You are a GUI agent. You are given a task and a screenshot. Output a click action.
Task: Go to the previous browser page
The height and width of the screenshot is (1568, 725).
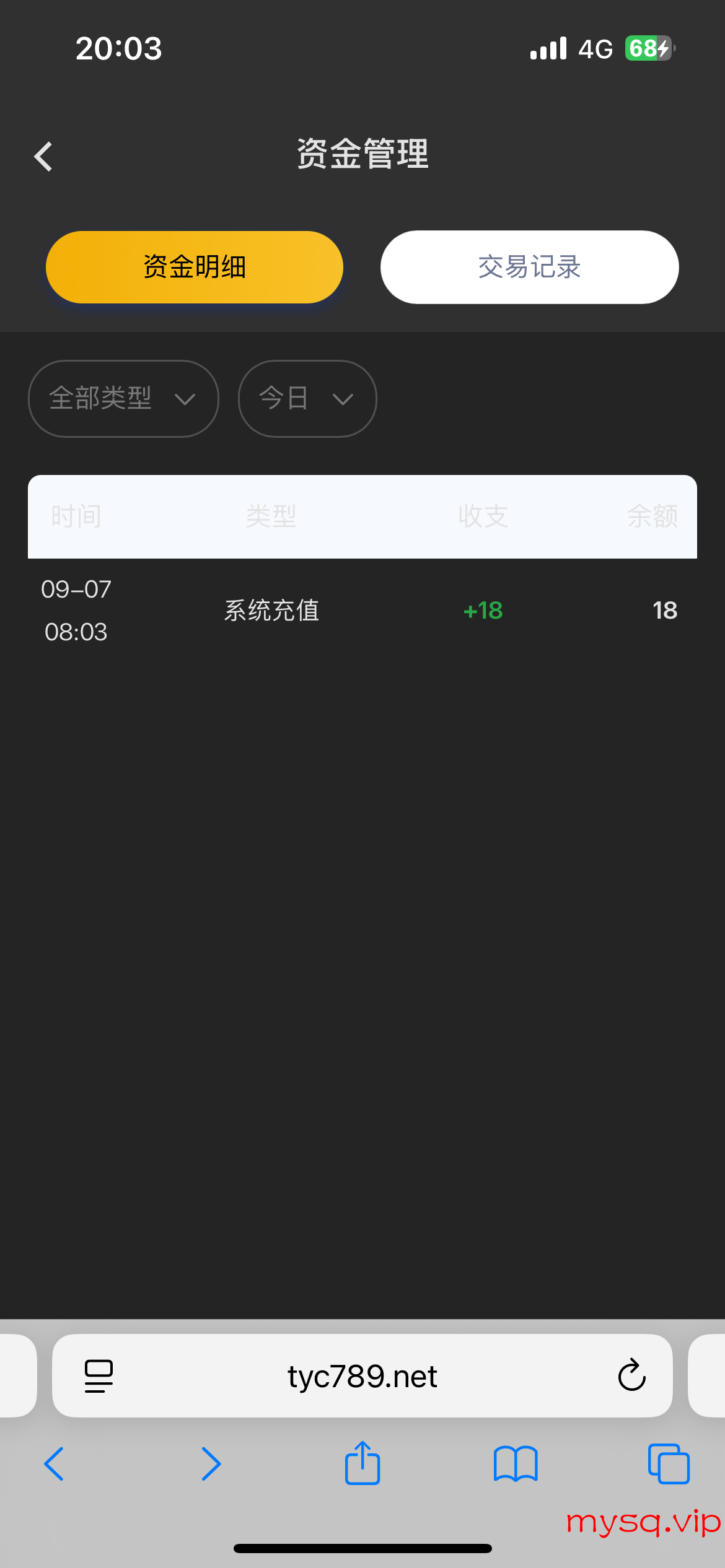coord(55,1464)
